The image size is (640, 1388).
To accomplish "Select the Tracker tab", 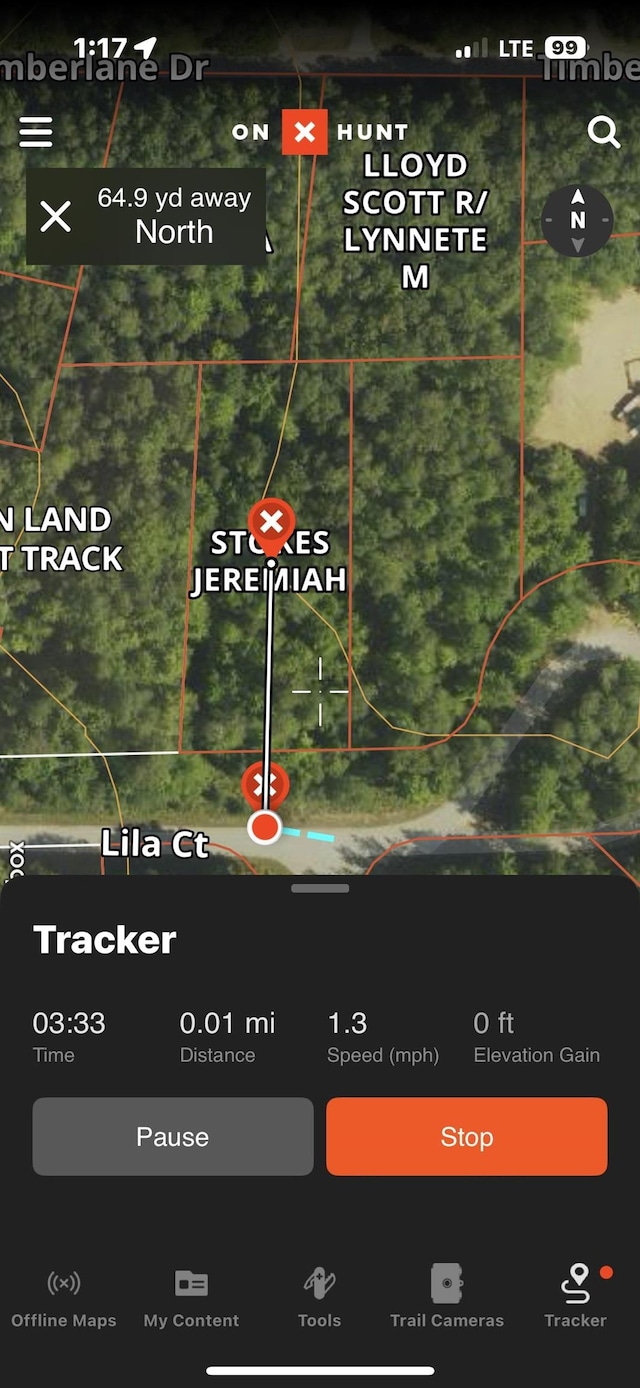I will tap(575, 1297).
